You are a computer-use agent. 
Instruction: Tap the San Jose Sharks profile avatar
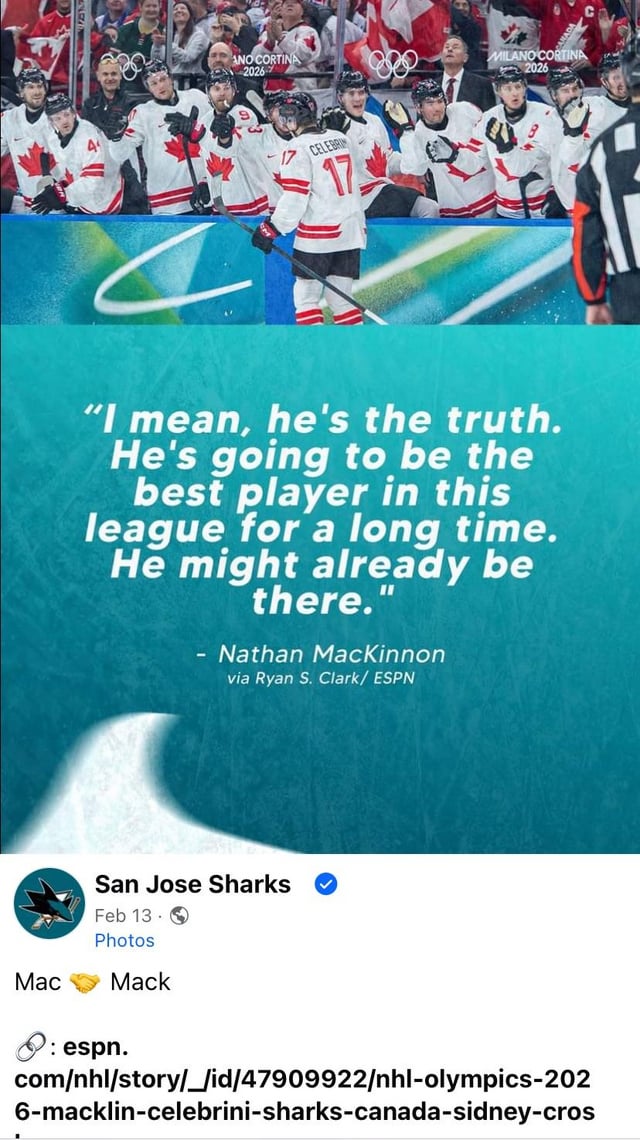click(49, 903)
